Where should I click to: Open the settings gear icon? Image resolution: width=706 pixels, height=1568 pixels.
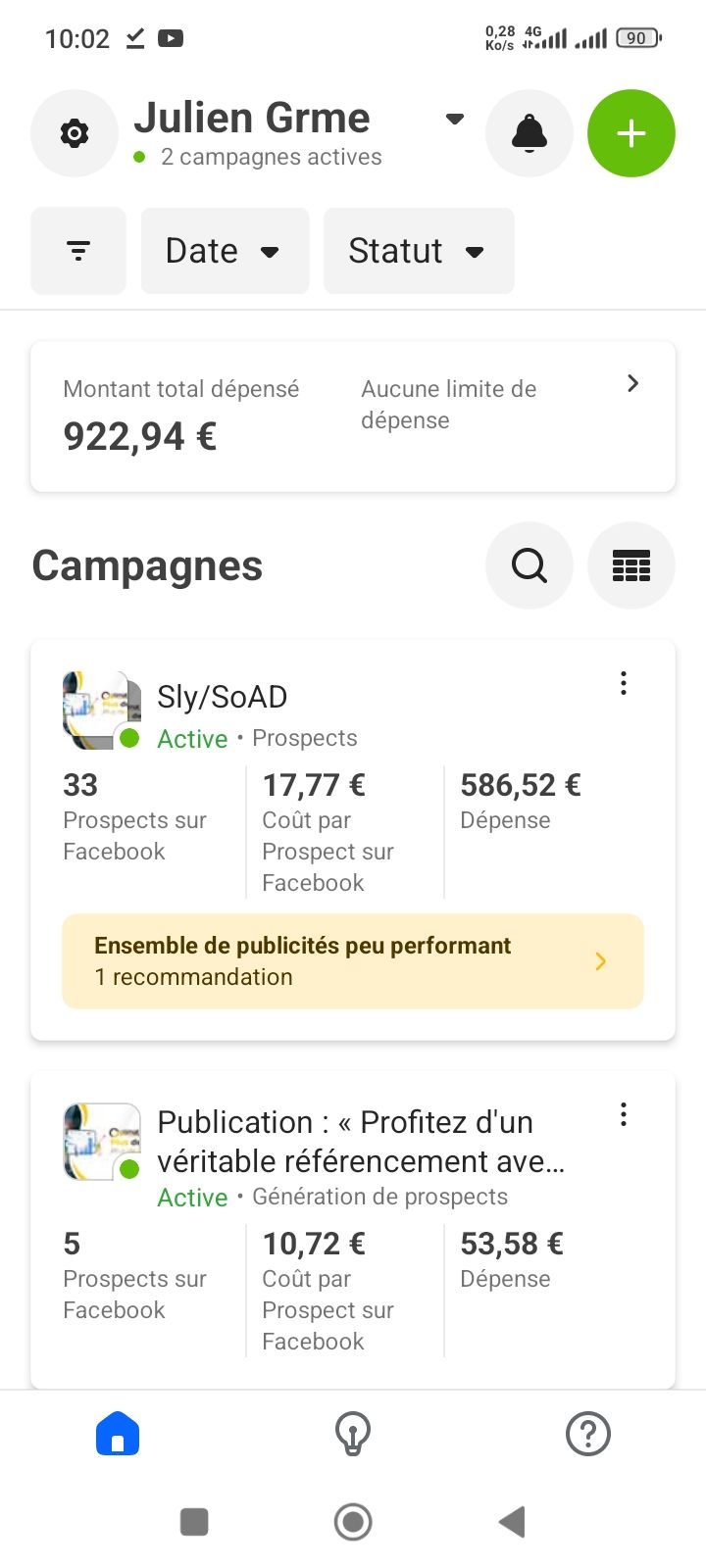[75, 133]
